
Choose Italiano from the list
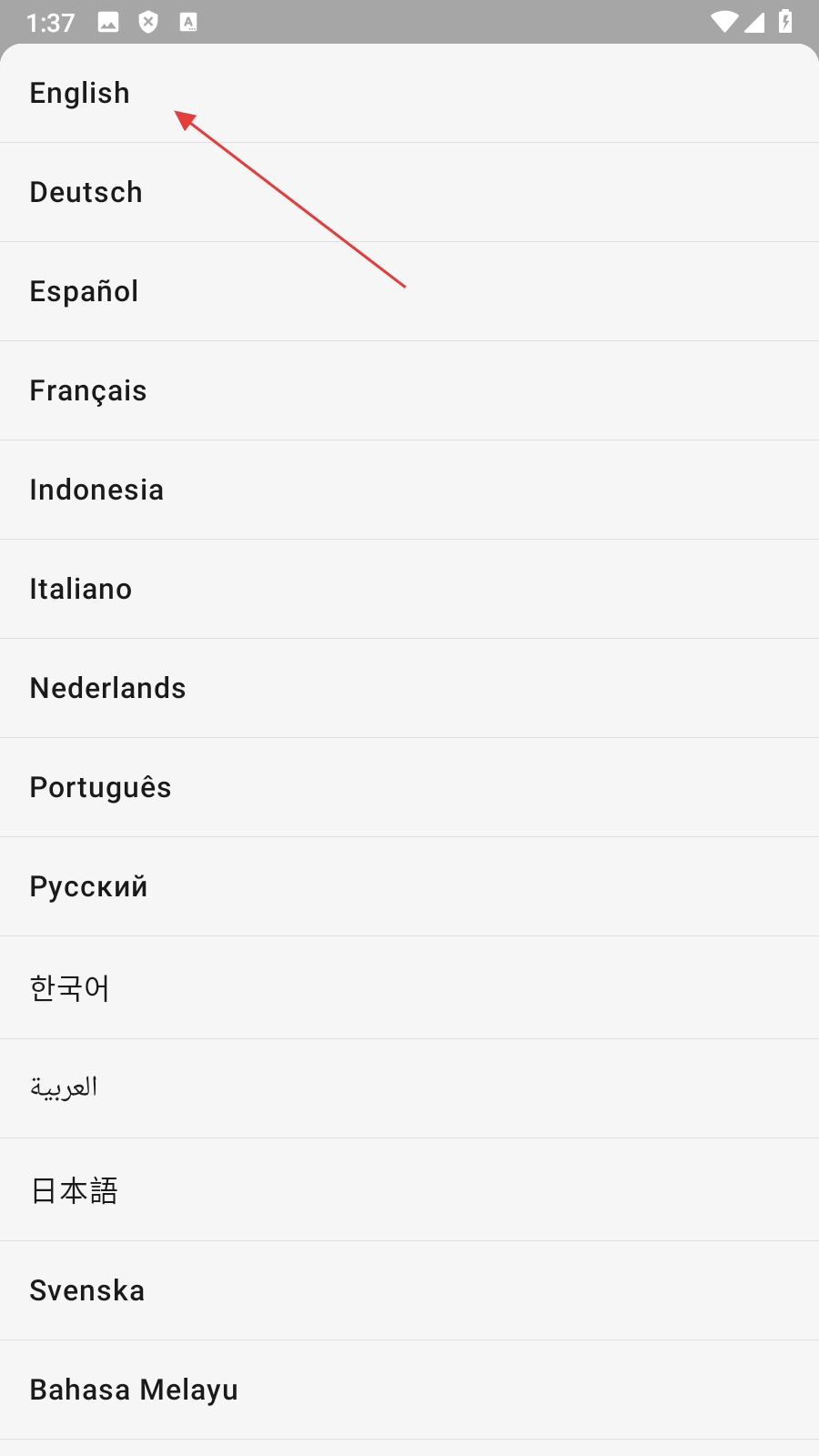pyautogui.click(x=81, y=590)
